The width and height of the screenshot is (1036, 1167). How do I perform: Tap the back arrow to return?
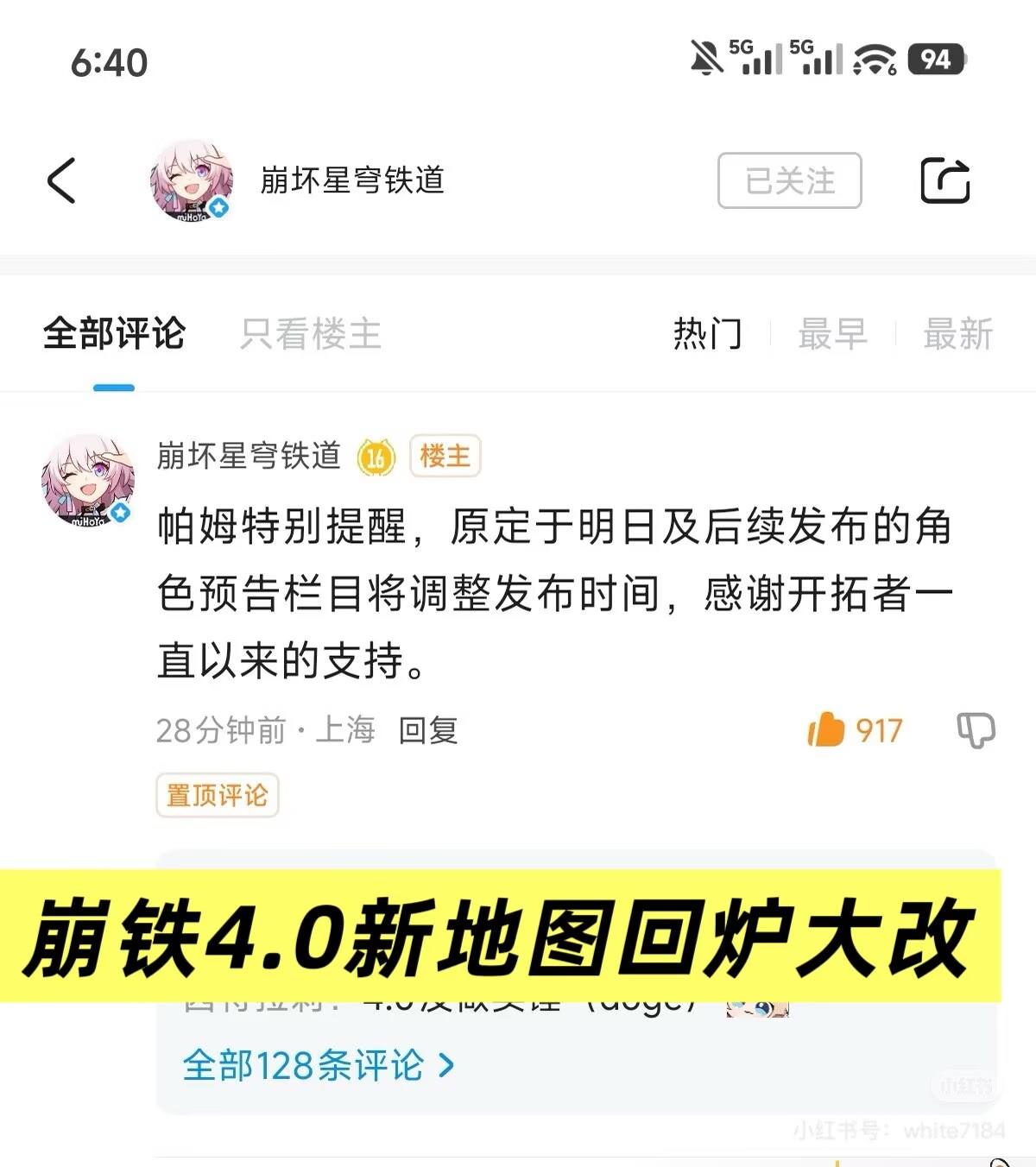[61, 182]
